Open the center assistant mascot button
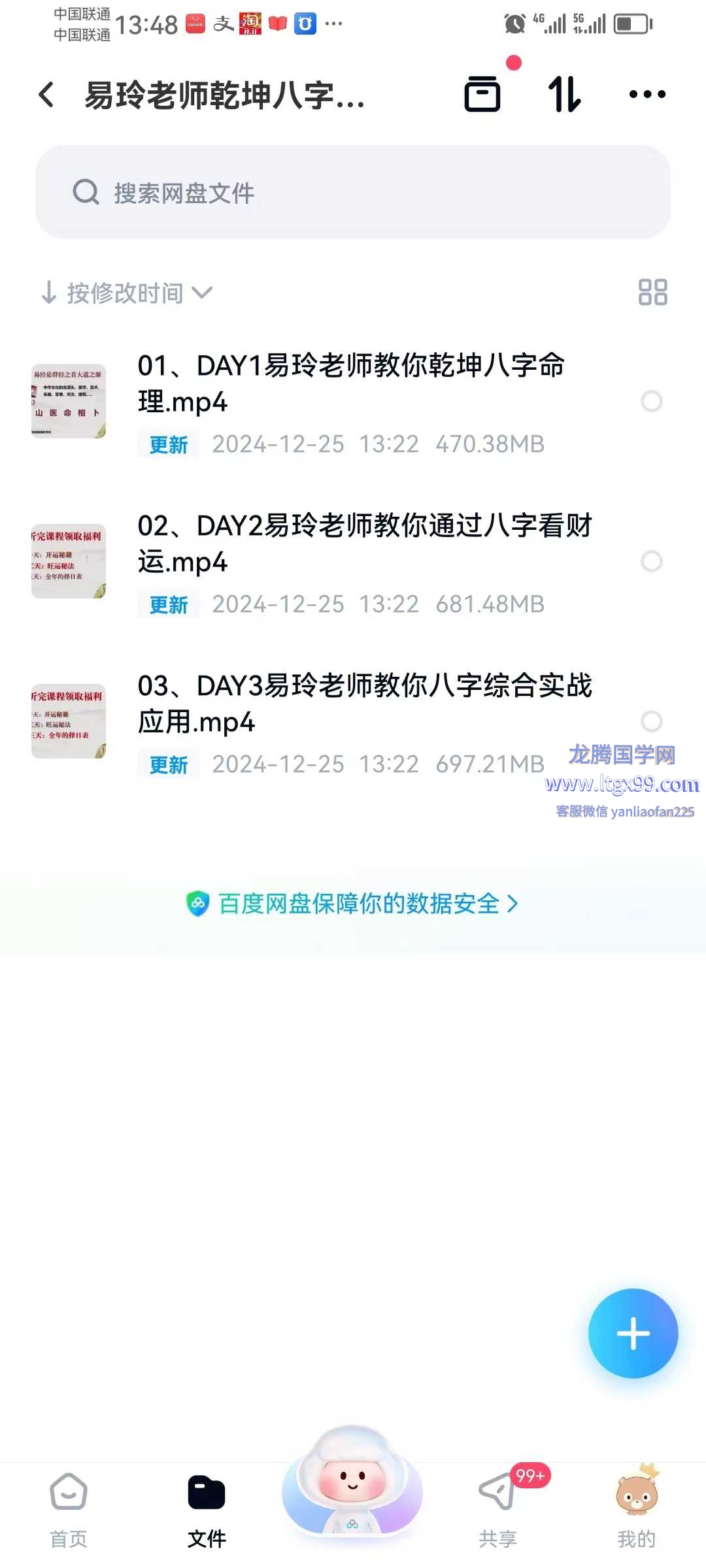 point(352,1483)
